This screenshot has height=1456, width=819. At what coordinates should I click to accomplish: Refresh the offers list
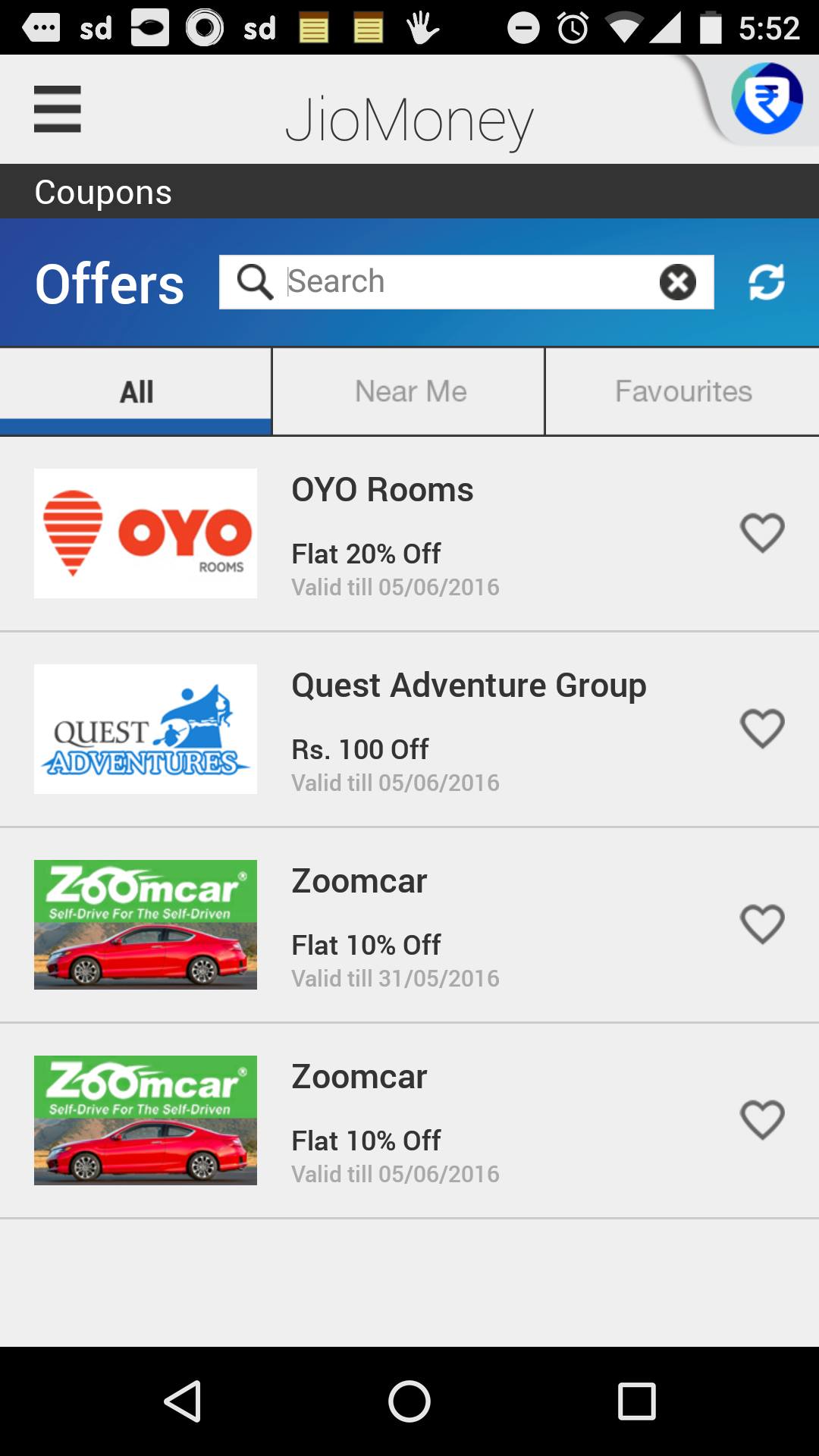point(767,282)
